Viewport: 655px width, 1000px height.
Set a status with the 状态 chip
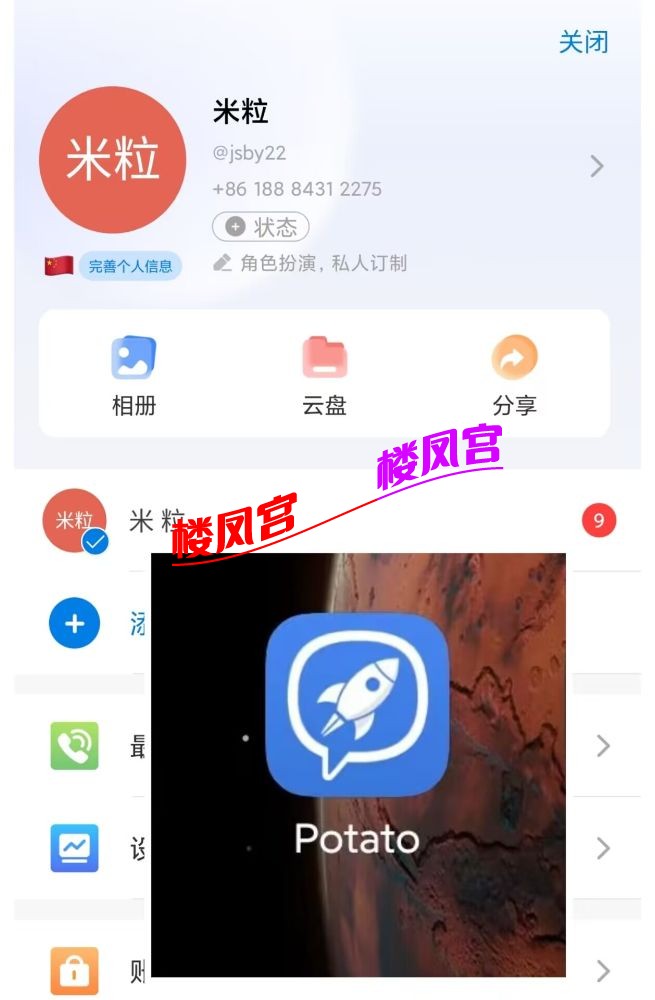point(261,227)
